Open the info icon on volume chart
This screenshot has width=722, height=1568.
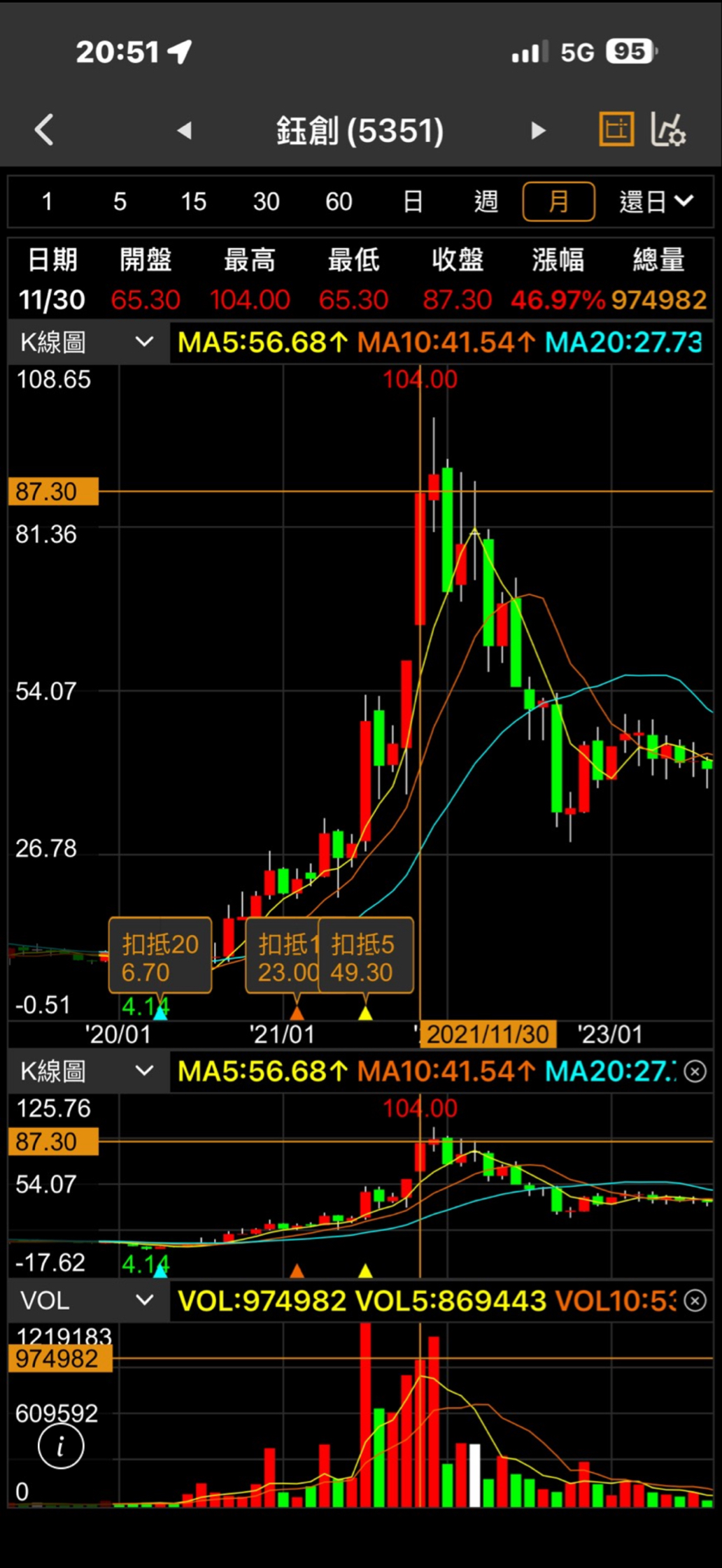tap(61, 1446)
